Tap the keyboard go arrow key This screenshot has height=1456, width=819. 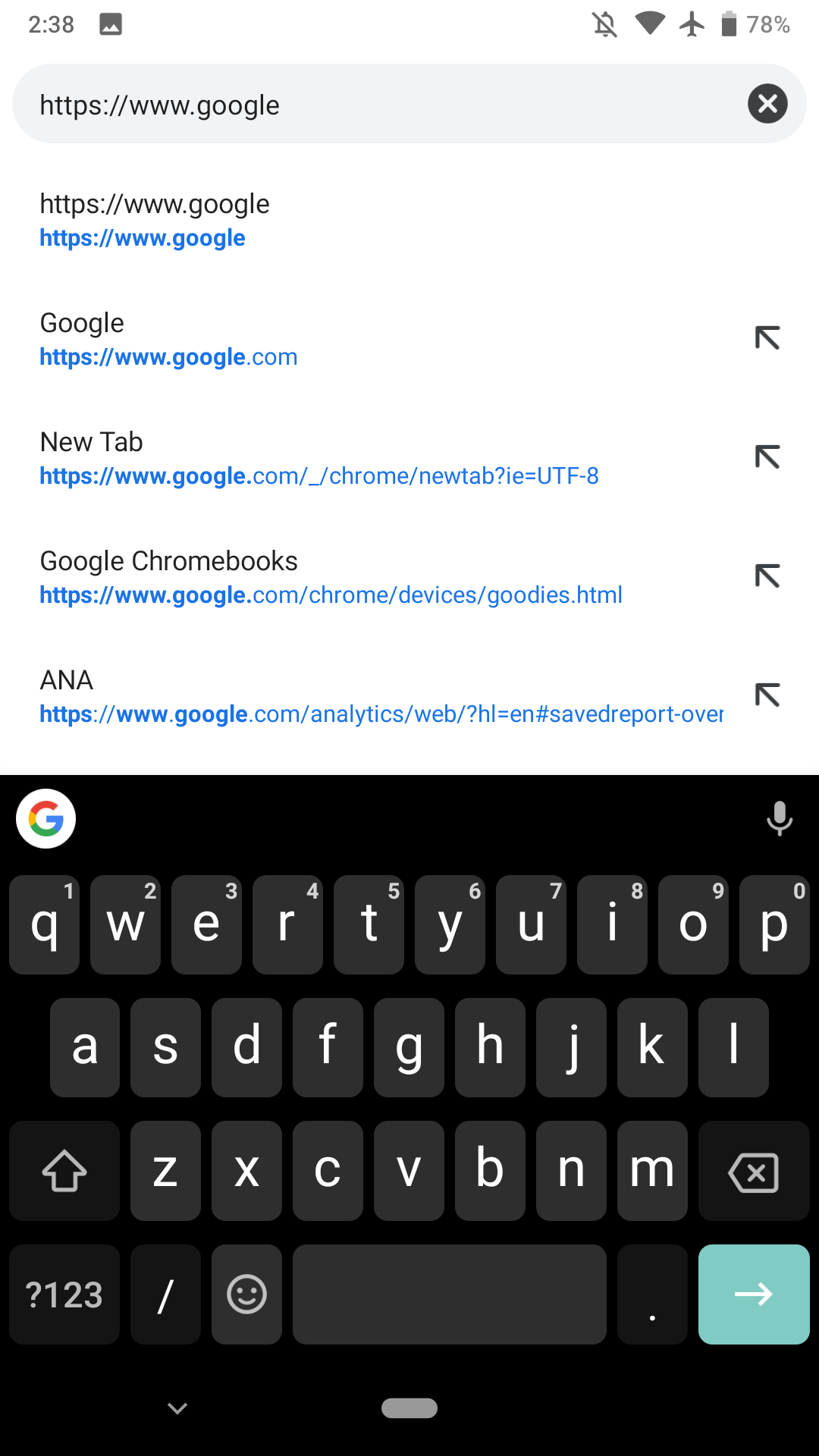[x=754, y=1294]
